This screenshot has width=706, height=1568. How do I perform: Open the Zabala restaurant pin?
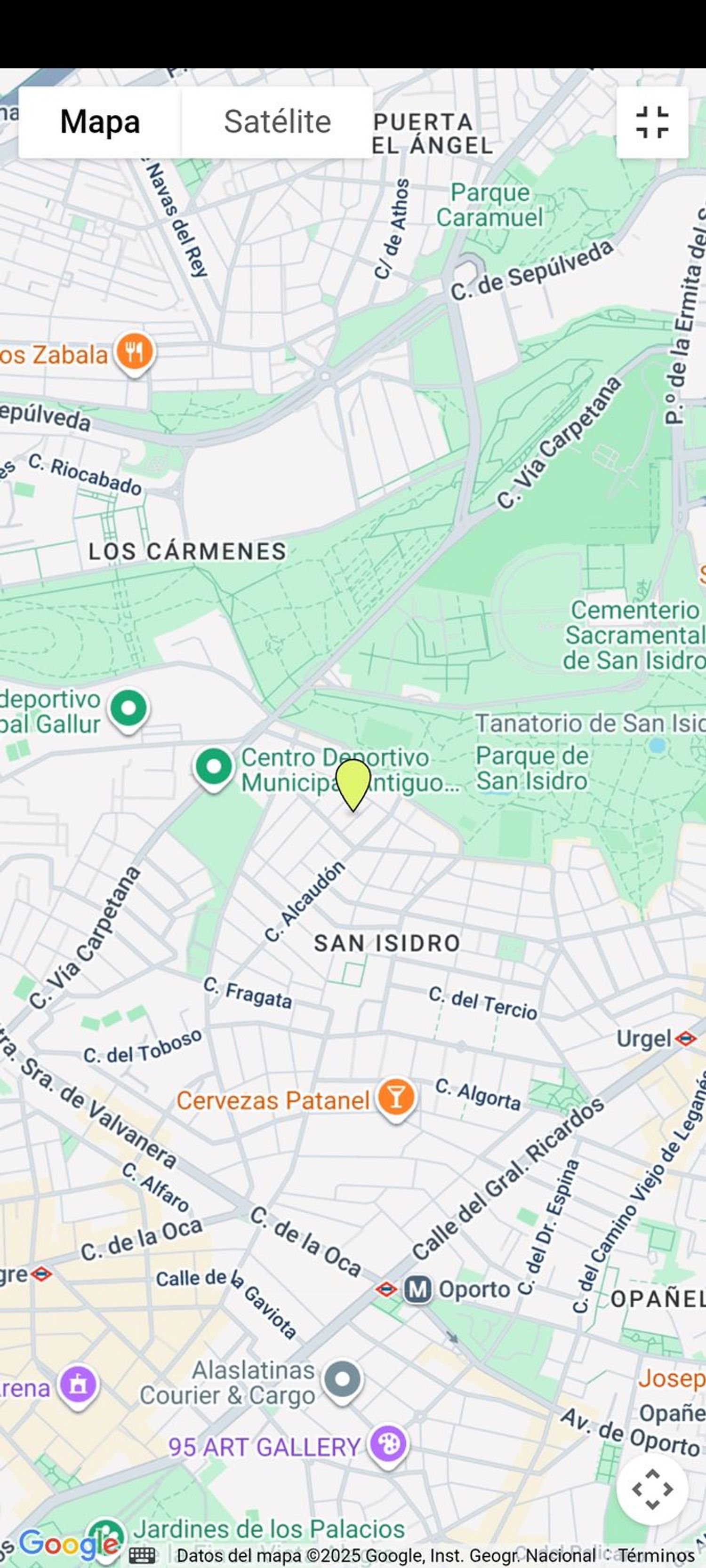pos(135,352)
